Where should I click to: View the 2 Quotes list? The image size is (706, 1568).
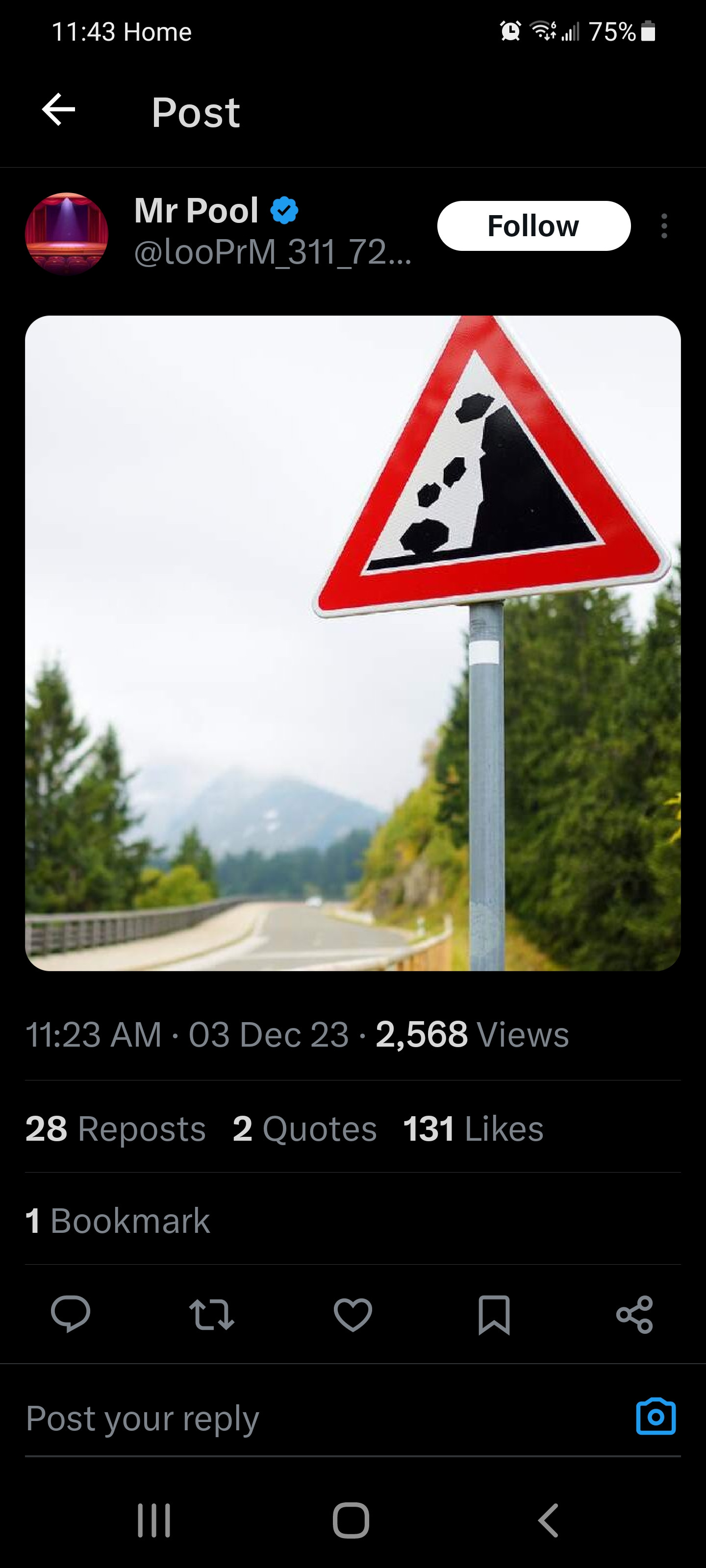click(x=304, y=1128)
